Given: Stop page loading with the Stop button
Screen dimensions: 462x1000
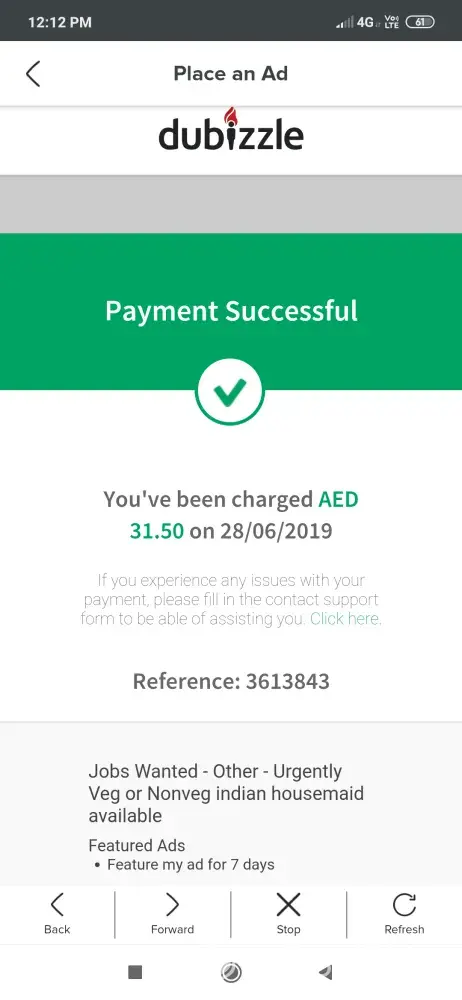Looking at the screenshot, I should tap(288, 915).
